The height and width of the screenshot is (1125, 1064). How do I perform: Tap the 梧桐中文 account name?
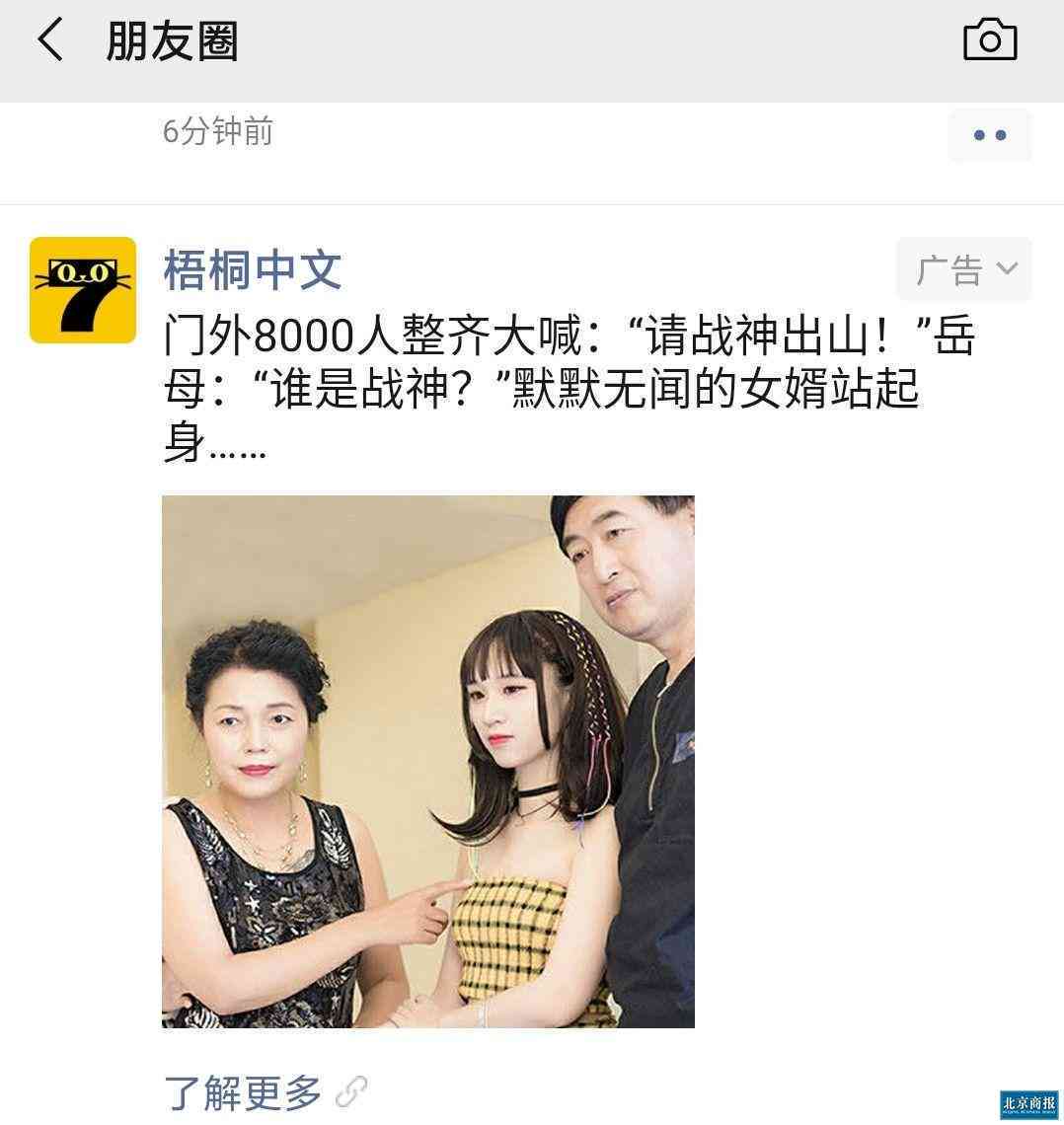pos(253,270)
